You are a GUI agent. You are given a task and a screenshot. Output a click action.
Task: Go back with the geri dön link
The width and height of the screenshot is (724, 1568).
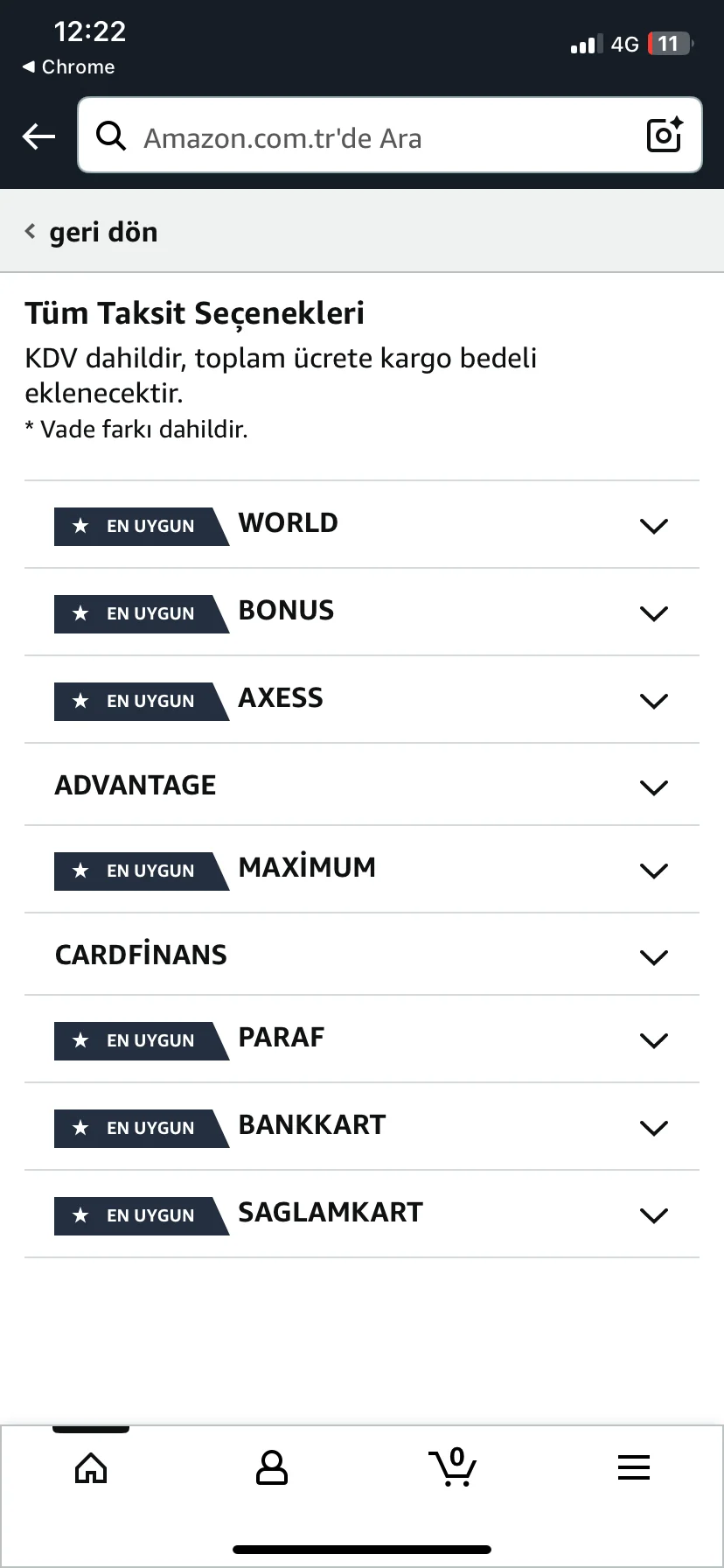tap(93, 232)
